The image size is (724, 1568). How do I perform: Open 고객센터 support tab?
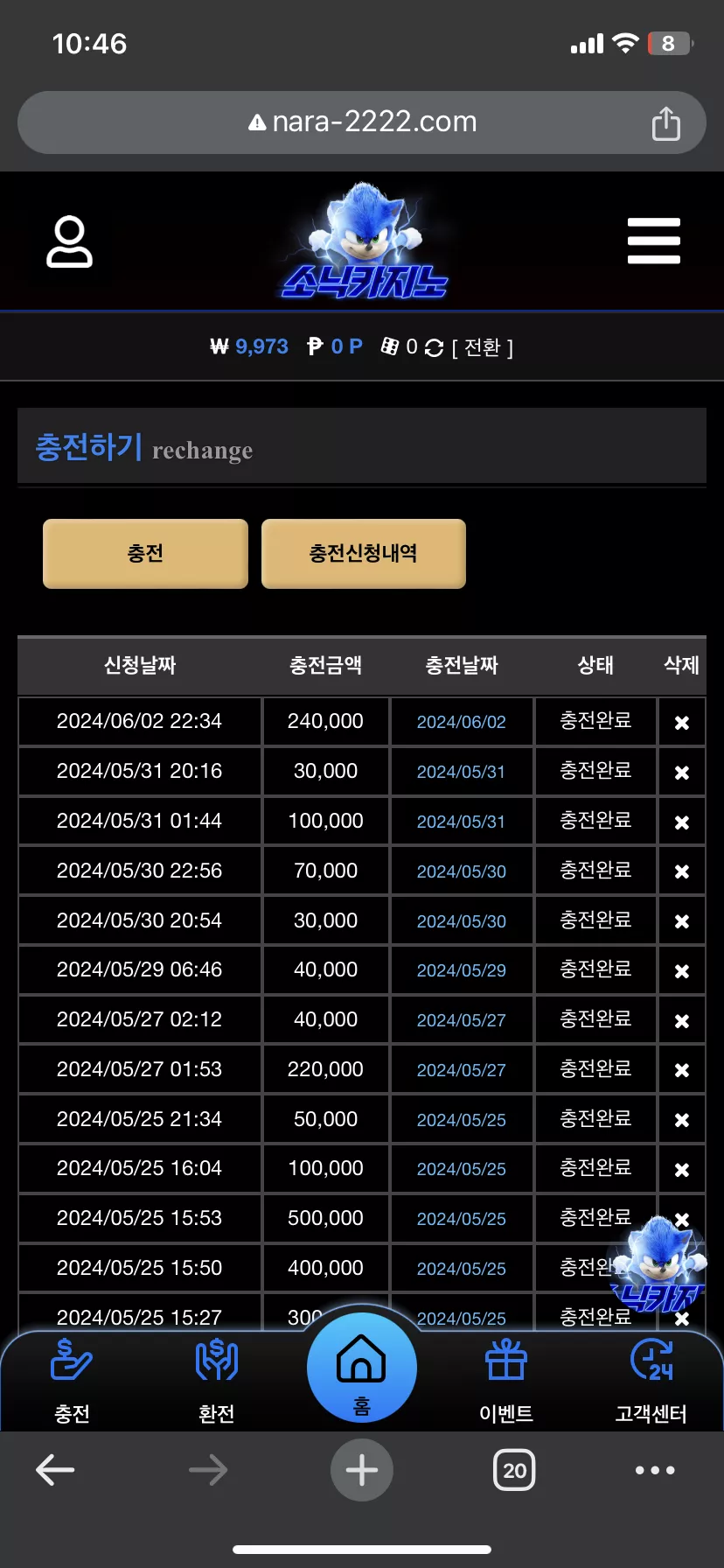(x=651, y=1381)
